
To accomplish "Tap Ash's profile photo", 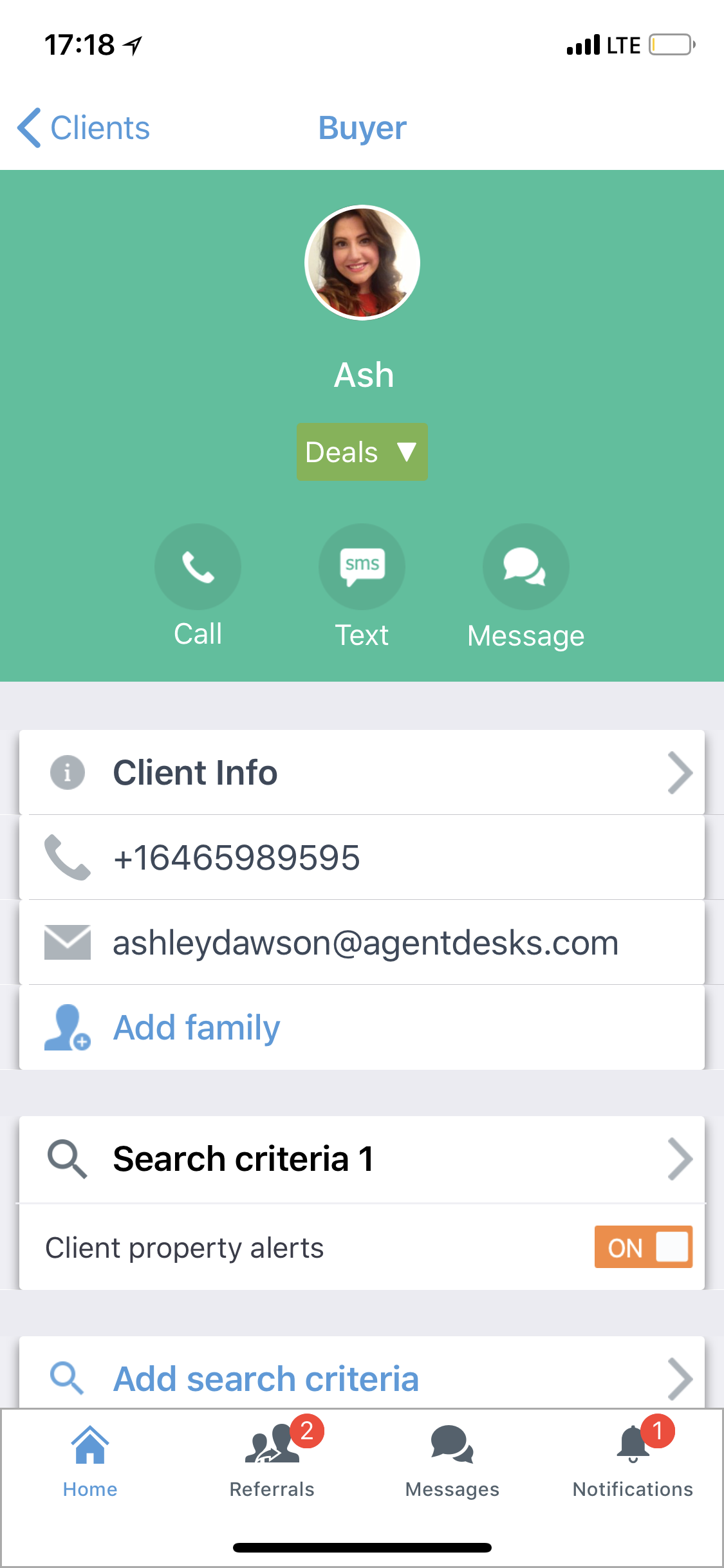I will (362, 263).
